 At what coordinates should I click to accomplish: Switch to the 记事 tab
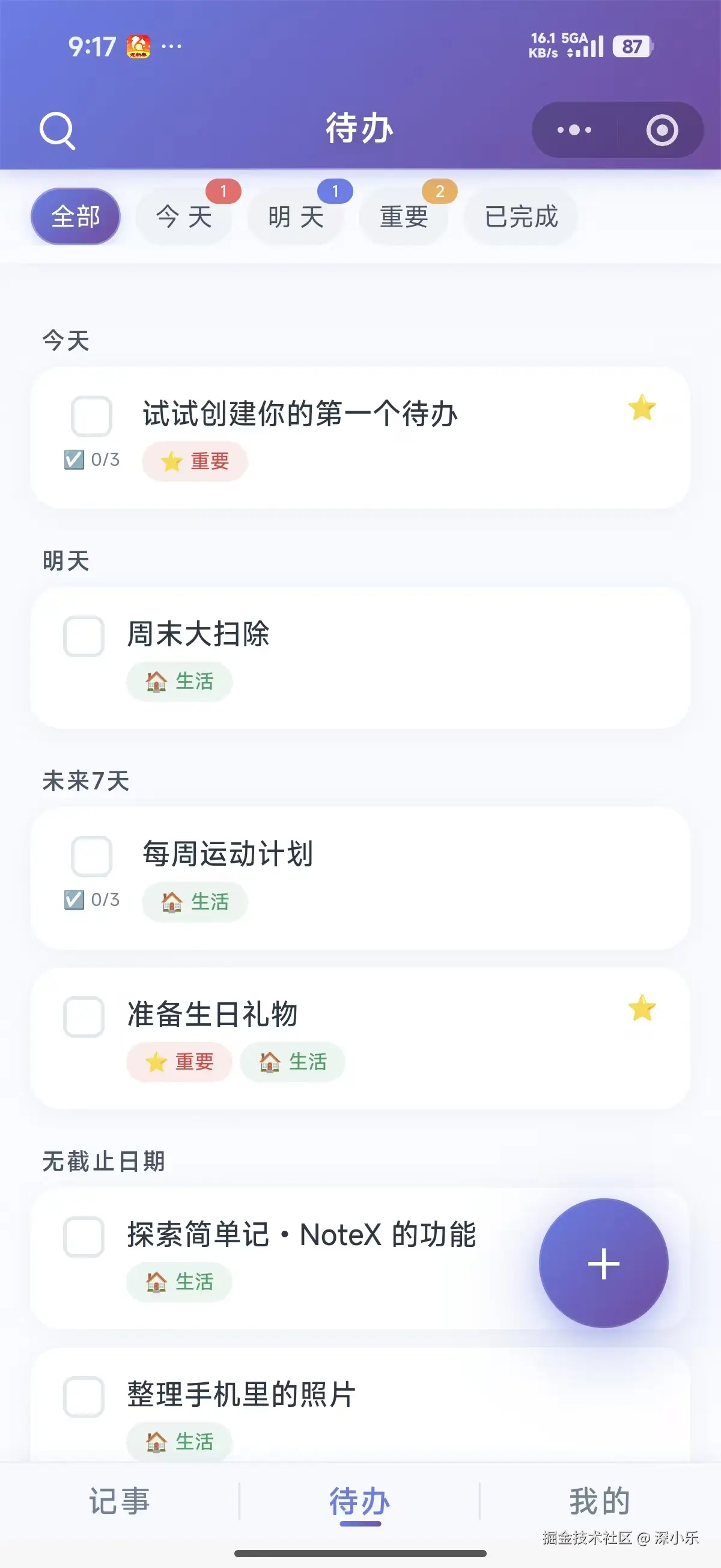[x=119, y=1501]
